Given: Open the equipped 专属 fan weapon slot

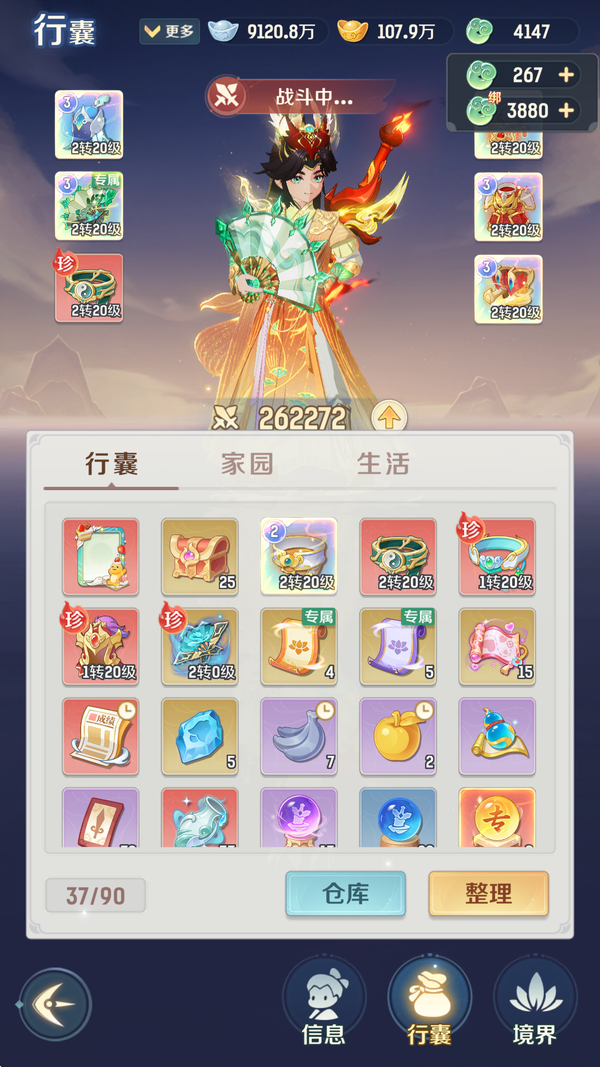Looking at the screenshot, I should coord(89,205).
